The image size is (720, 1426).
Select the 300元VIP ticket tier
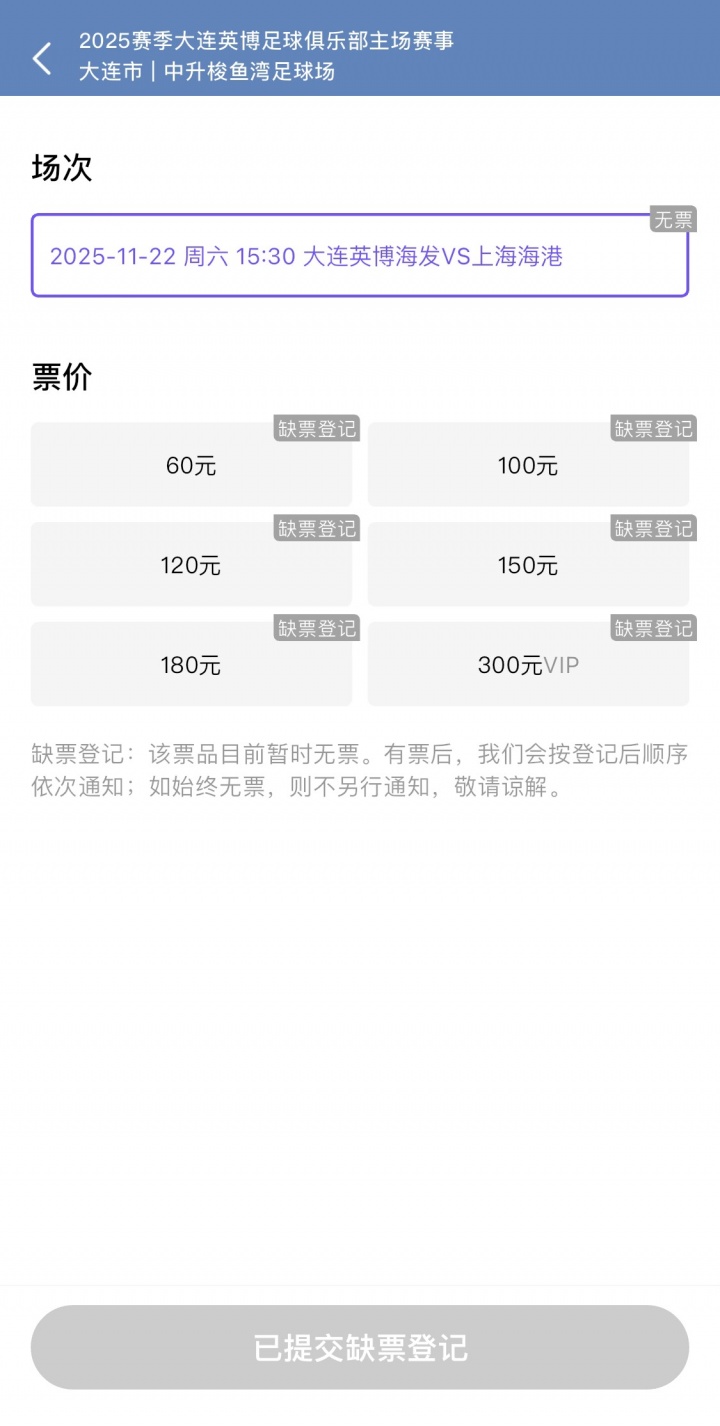(x=528, y=665)
